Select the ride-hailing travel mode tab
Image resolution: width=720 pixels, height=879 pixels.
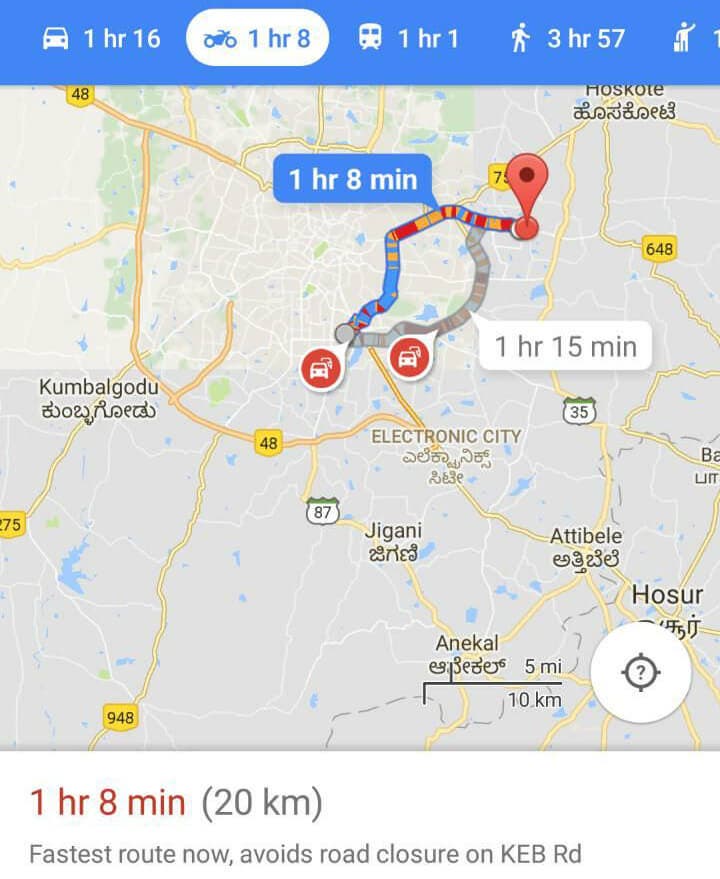[x=697, y=40]
